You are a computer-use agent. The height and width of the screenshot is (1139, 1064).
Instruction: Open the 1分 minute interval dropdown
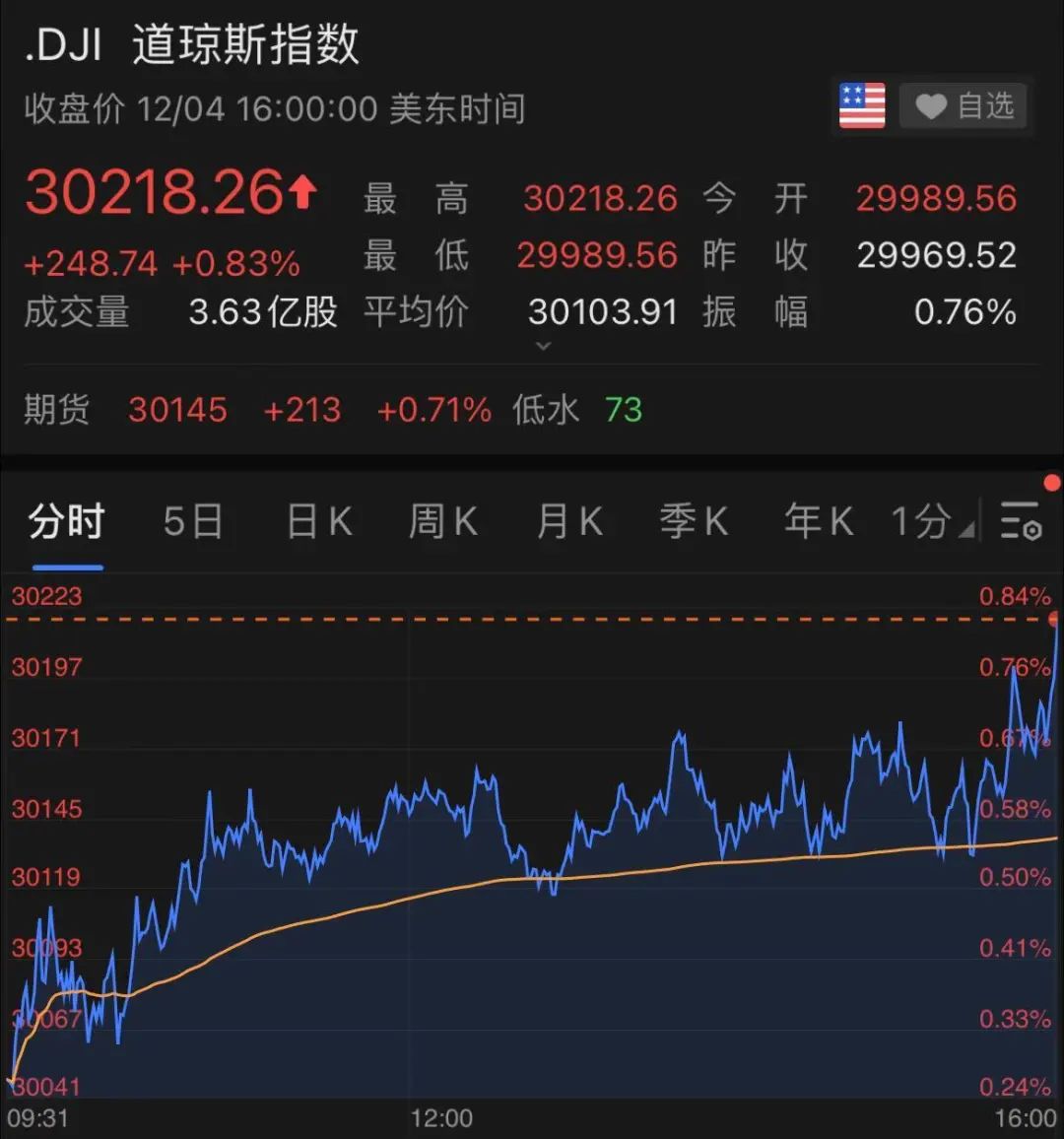point(931,521)
